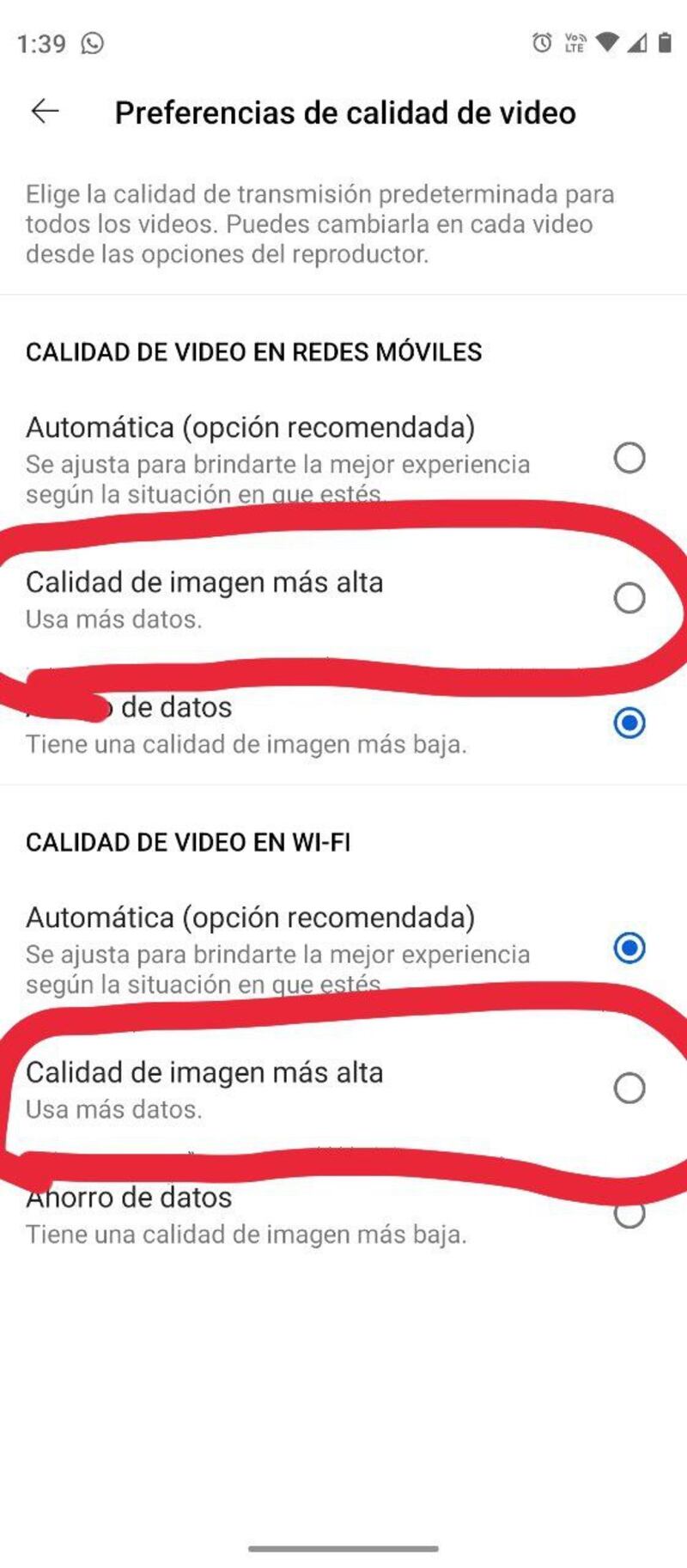Choose Calidad de imagen más alta on mobile networks
The height and width of the screenshot is (1568, 687).
click(629, 597)
